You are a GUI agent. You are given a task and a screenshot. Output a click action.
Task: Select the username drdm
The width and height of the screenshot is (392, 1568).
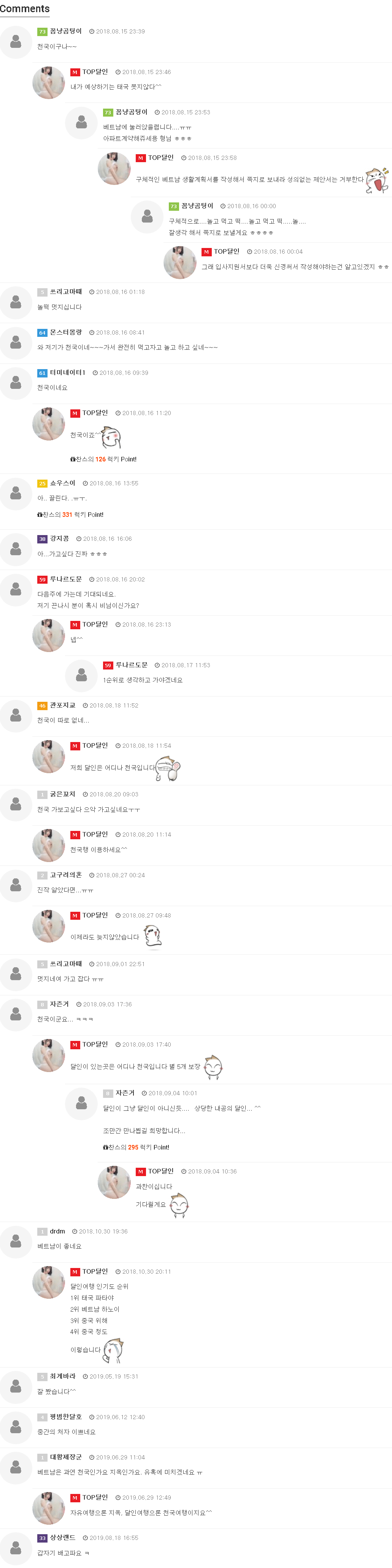(57, 1232)
